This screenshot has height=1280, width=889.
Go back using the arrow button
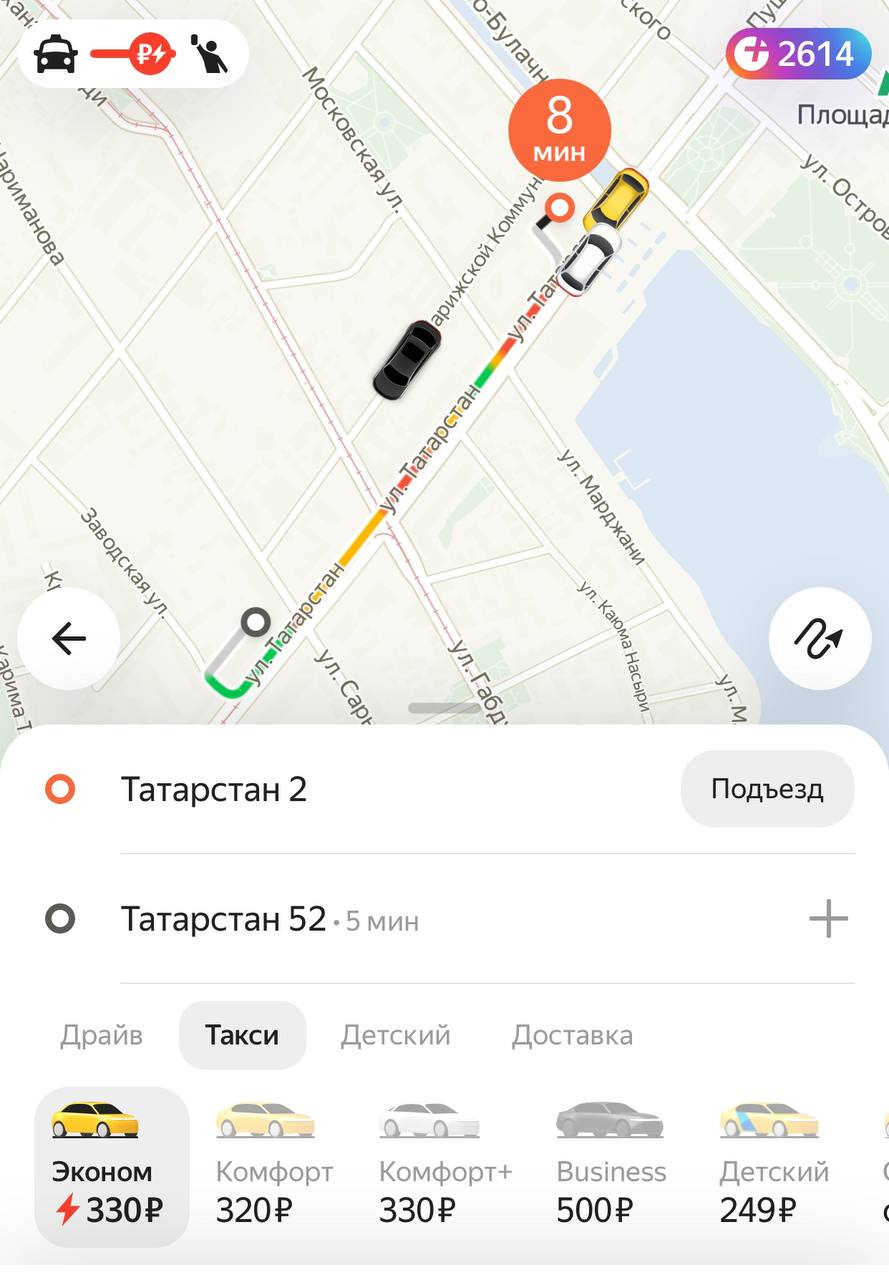pyautogui.click(x=69, y=638)
